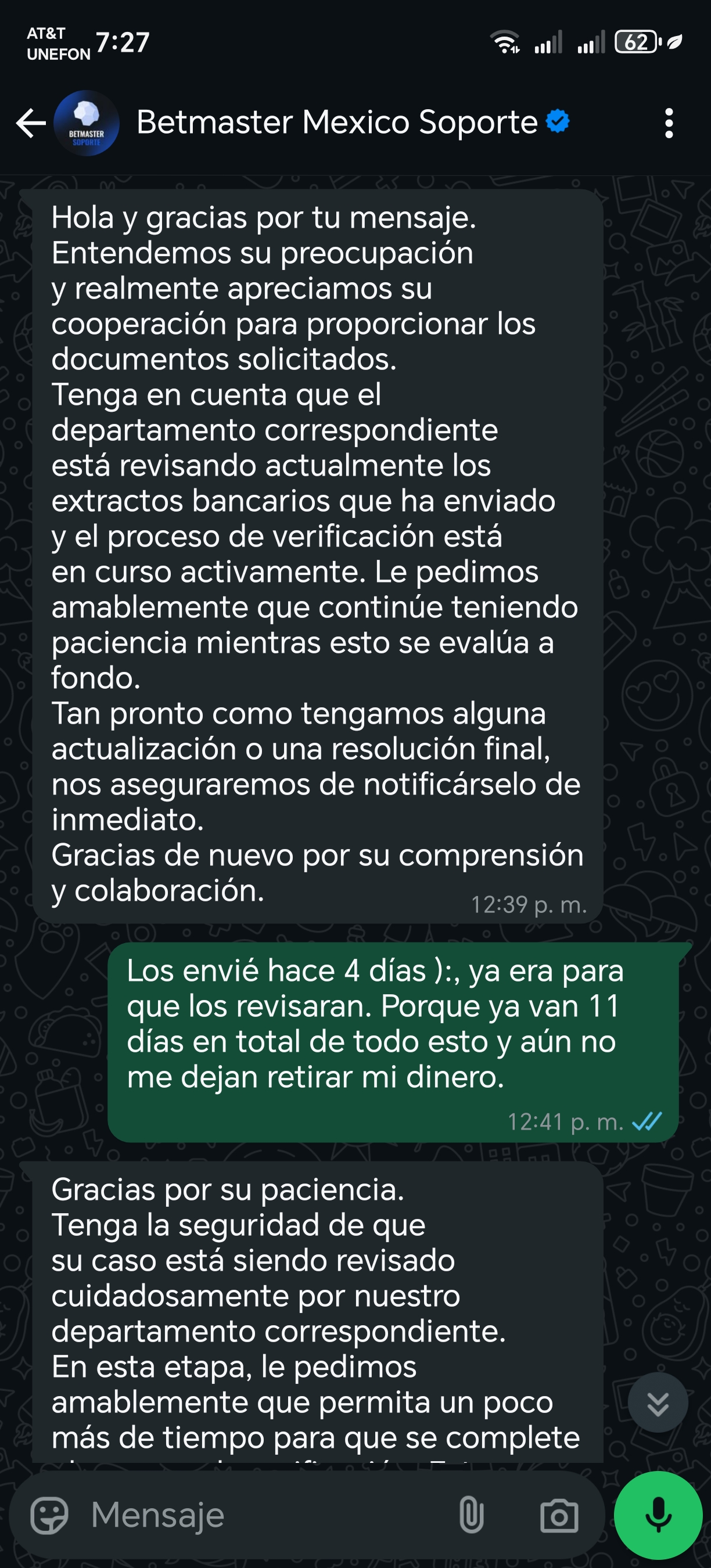Open the emoji and sticker picker
The width and height of the screenshot is (711, 1568).
point(49,1515)
